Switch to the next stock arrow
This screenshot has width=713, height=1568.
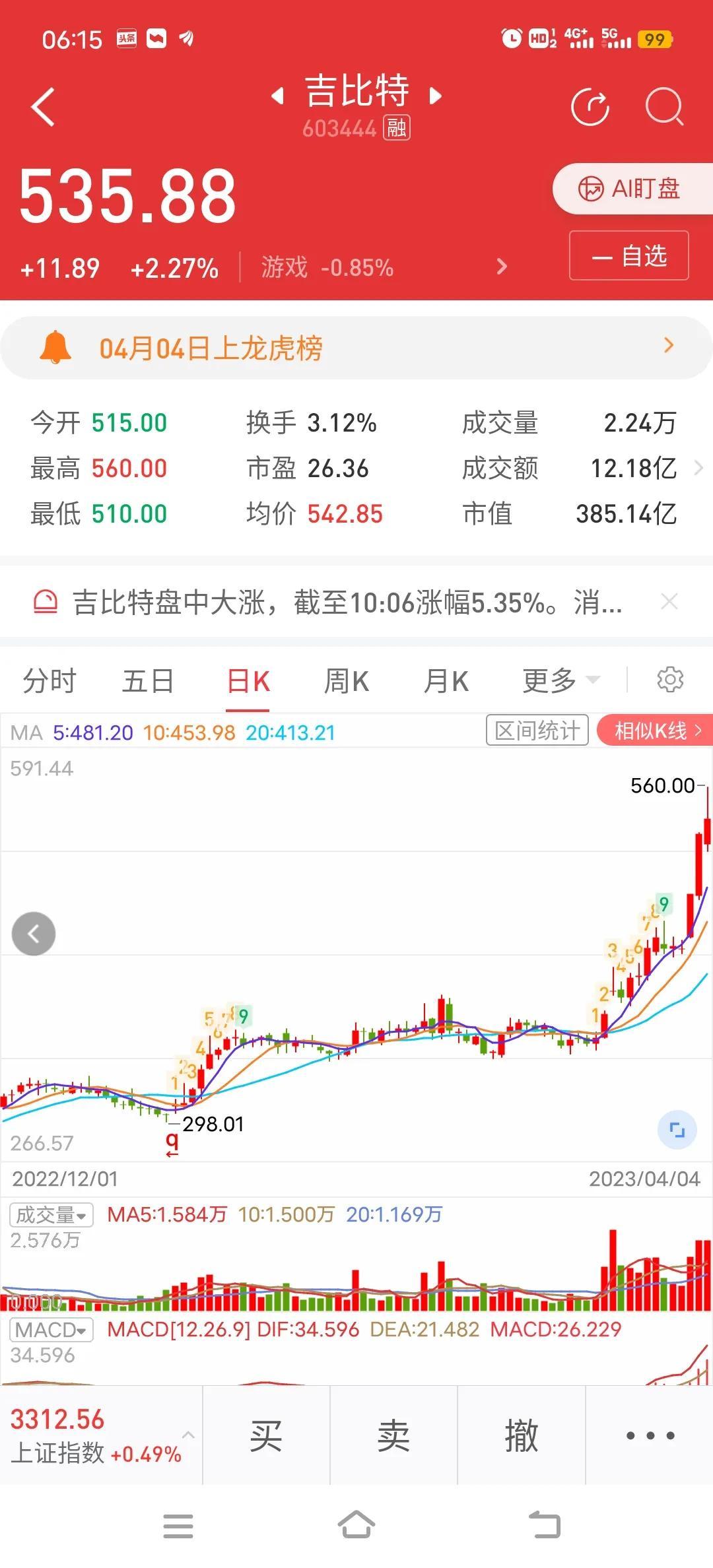[x=435, y=96]
